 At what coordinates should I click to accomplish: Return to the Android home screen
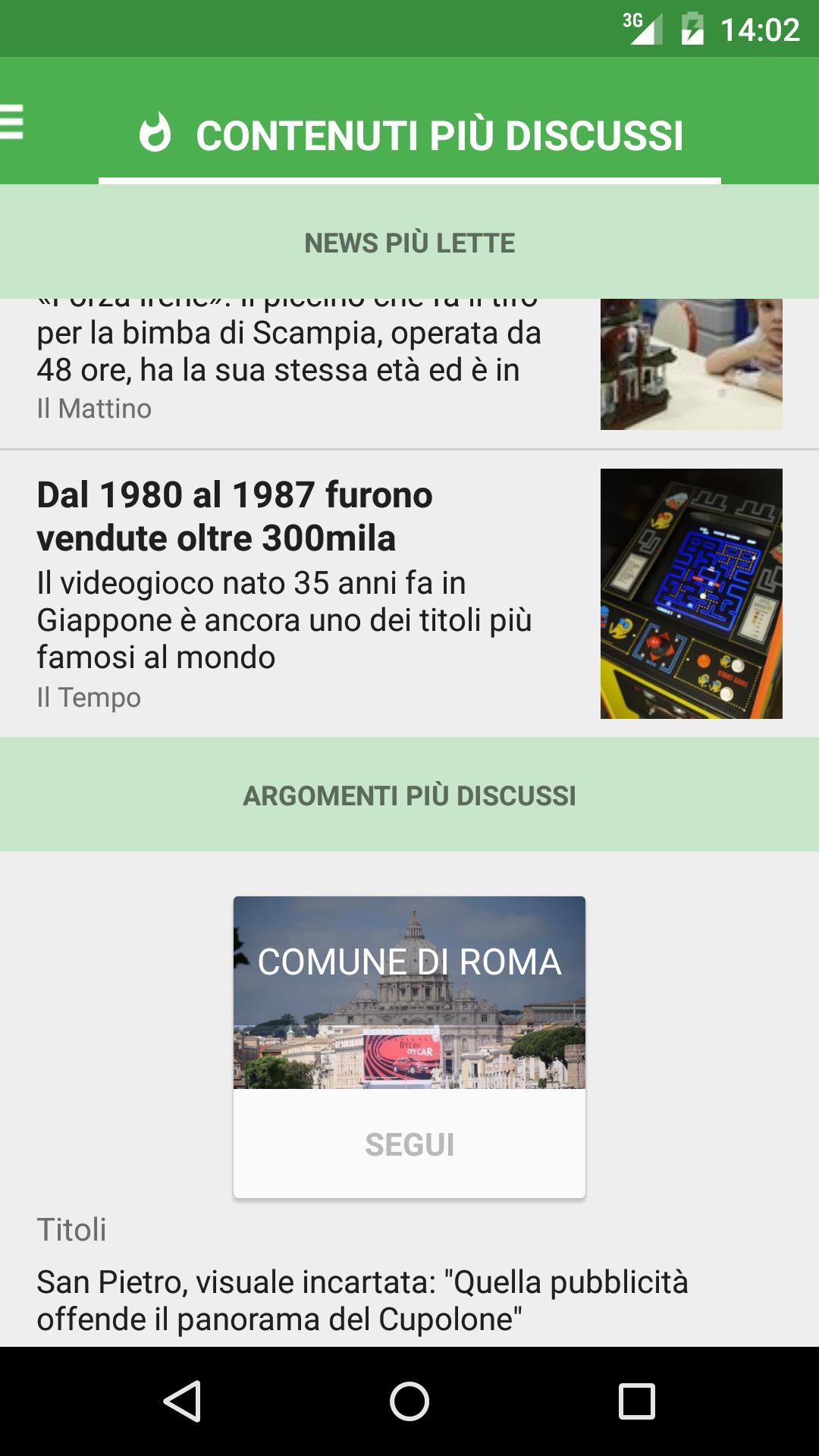tap(409, 1401)
